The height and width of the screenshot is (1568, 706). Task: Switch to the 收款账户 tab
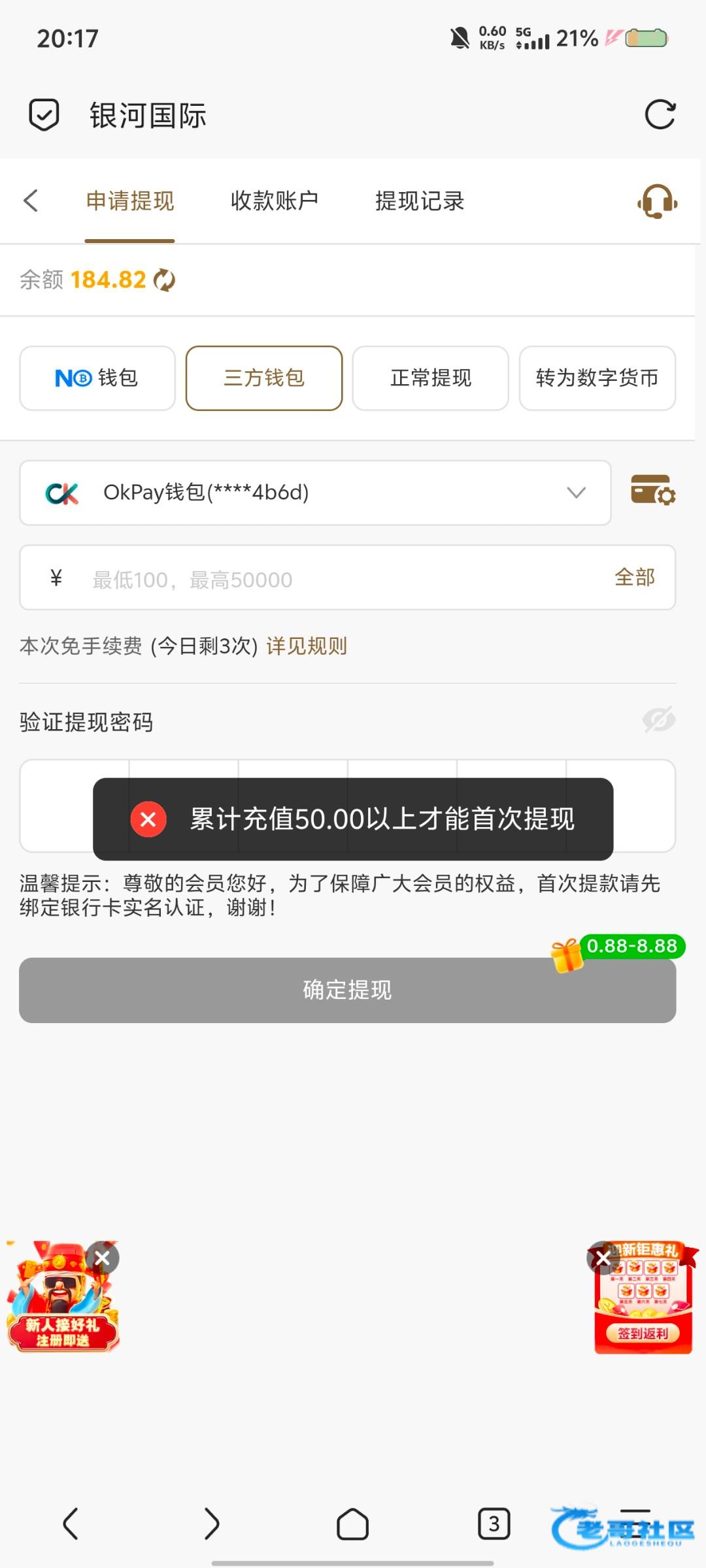coord(274,201)
